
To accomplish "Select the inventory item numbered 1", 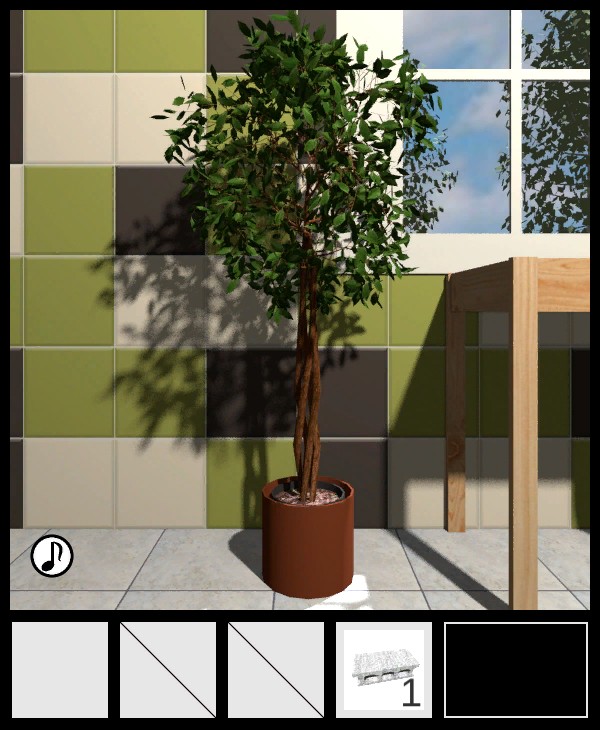I will [x=383, y=670].
